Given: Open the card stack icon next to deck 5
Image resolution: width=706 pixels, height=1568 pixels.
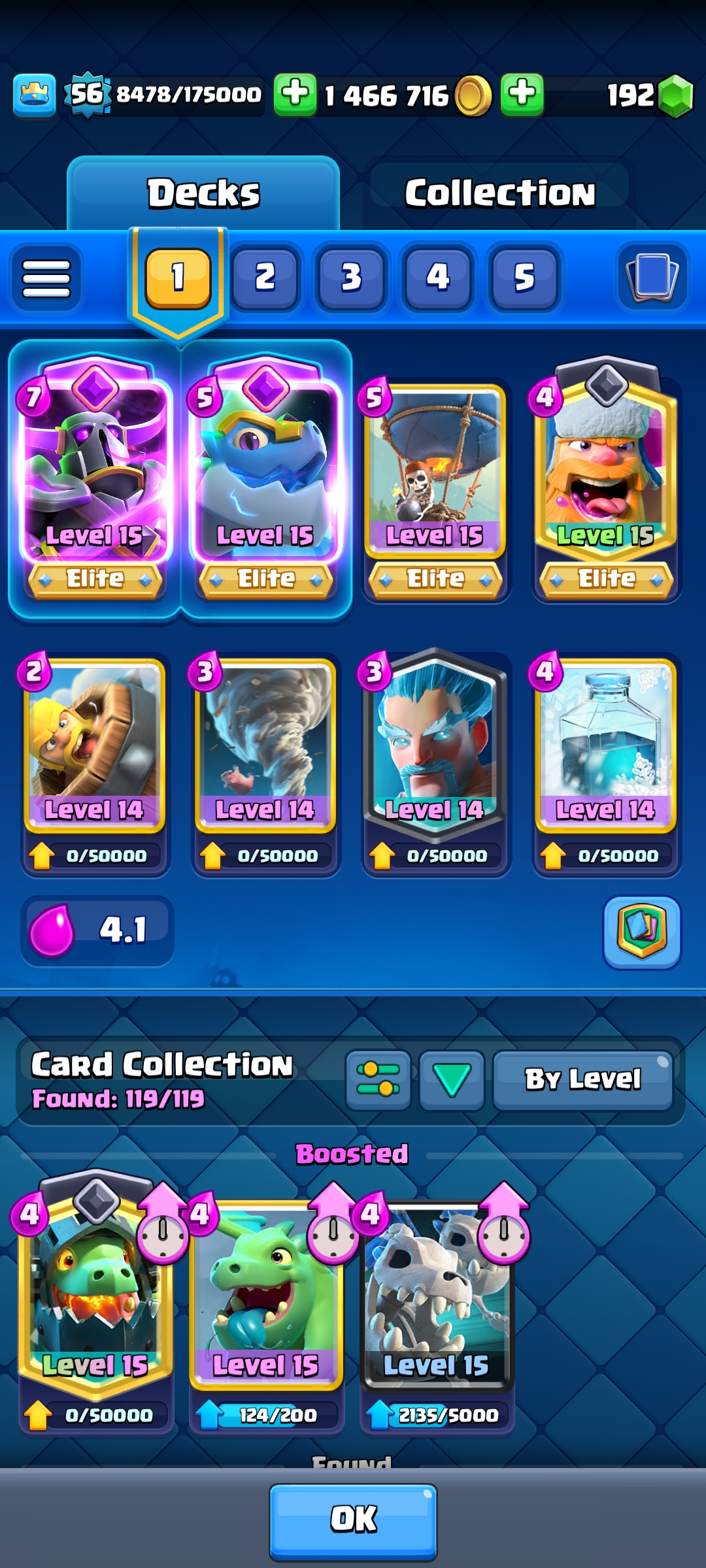Looking at the screenshot, I should pos(652,278).
